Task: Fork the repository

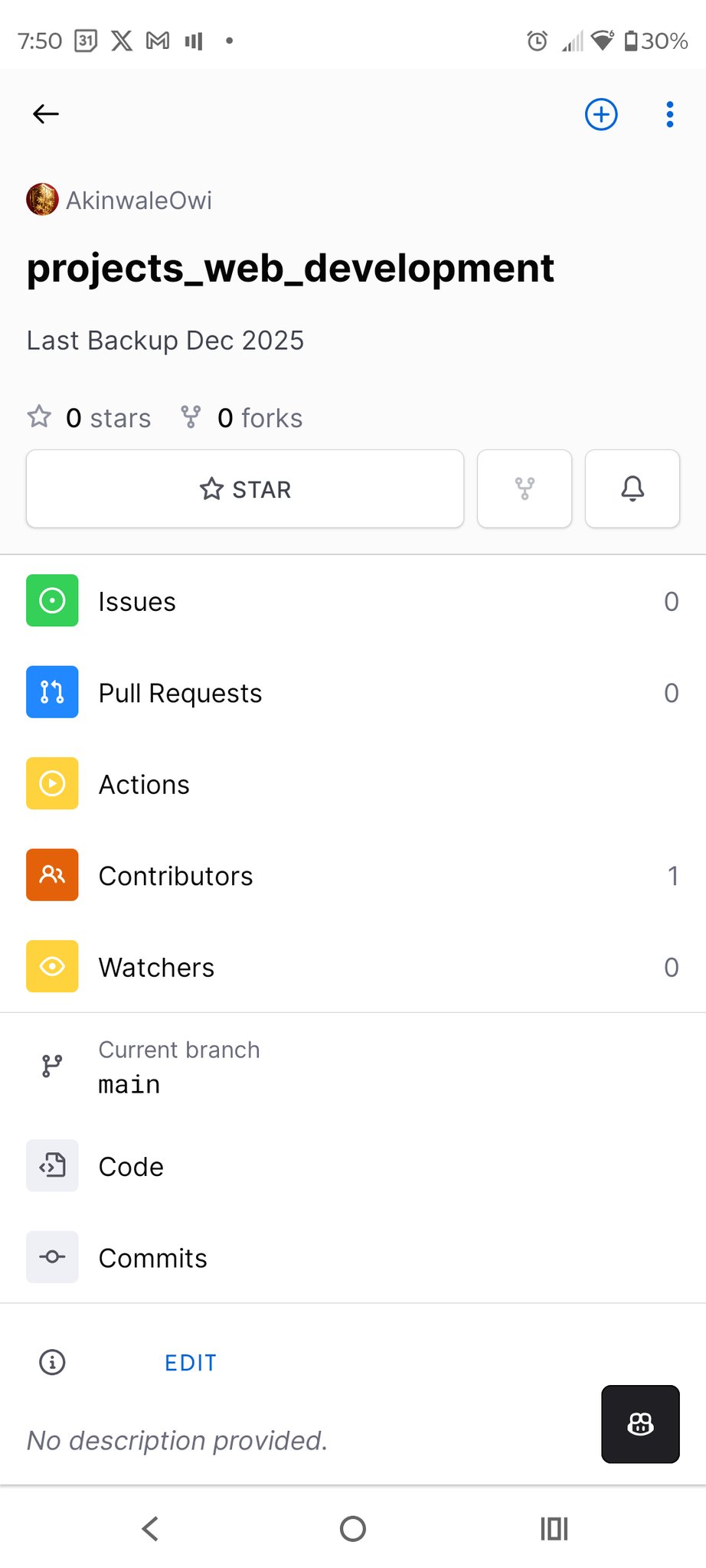Action: 525,488
